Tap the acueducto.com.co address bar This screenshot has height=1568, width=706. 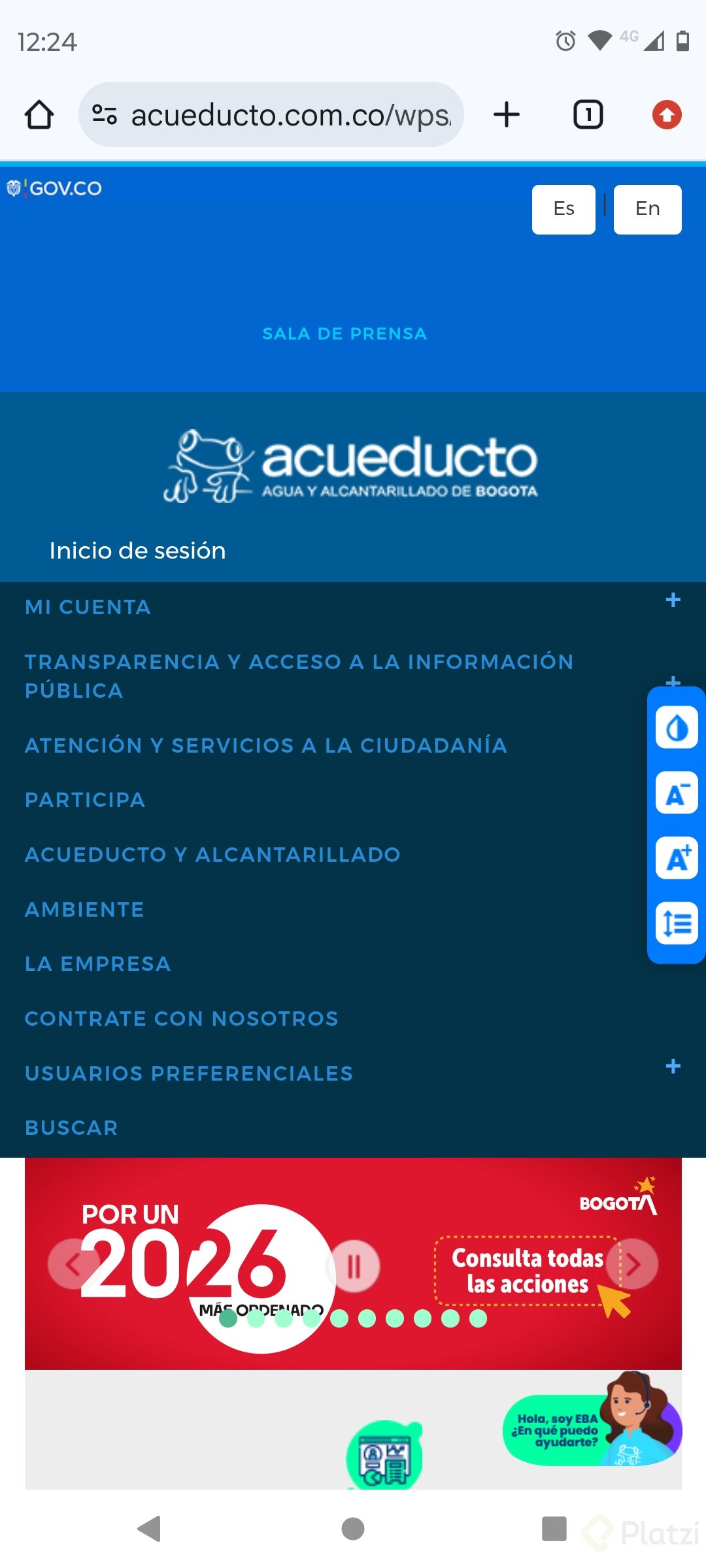point(281,115)
